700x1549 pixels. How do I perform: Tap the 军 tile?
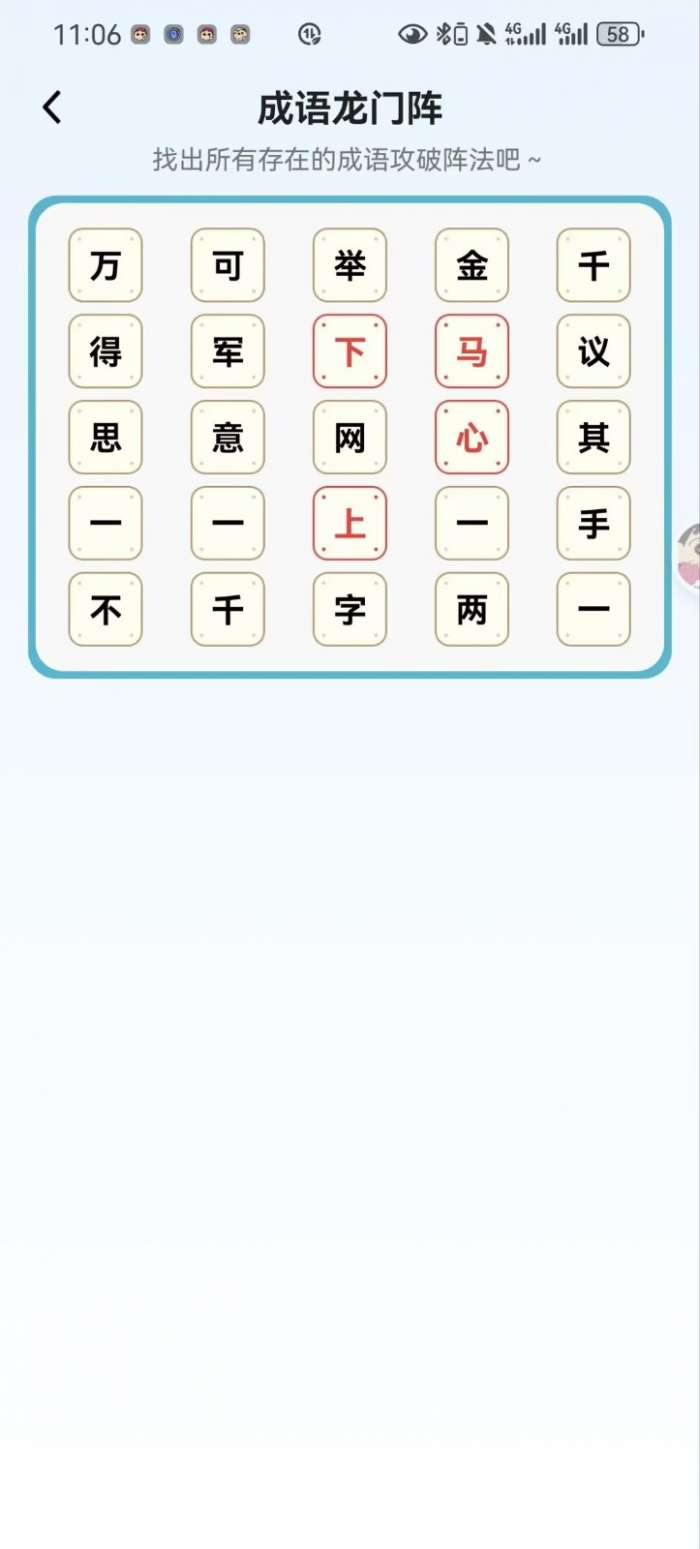click(228, 352)
